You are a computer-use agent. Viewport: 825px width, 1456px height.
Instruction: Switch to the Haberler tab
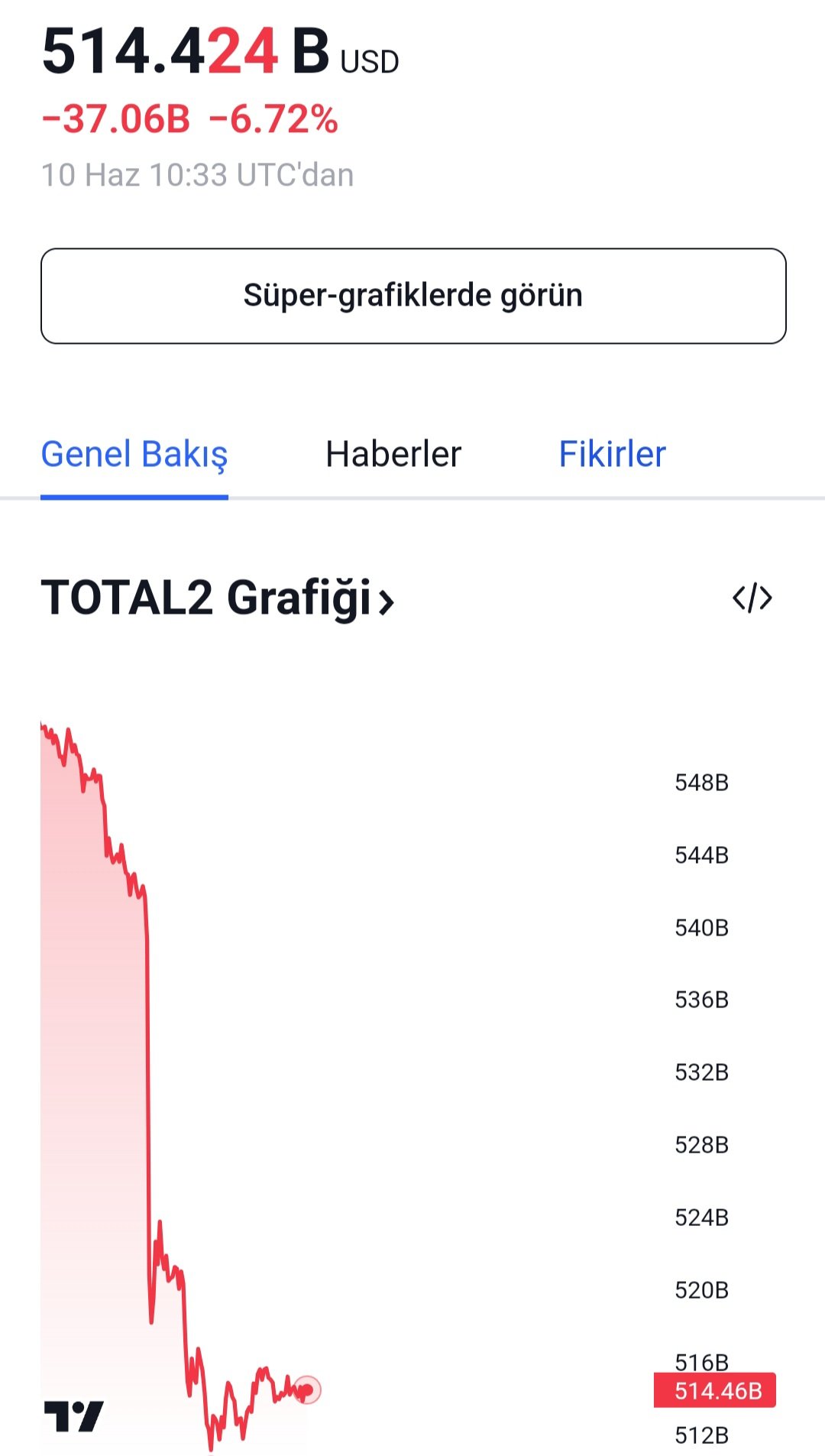[x=393, y=454]
